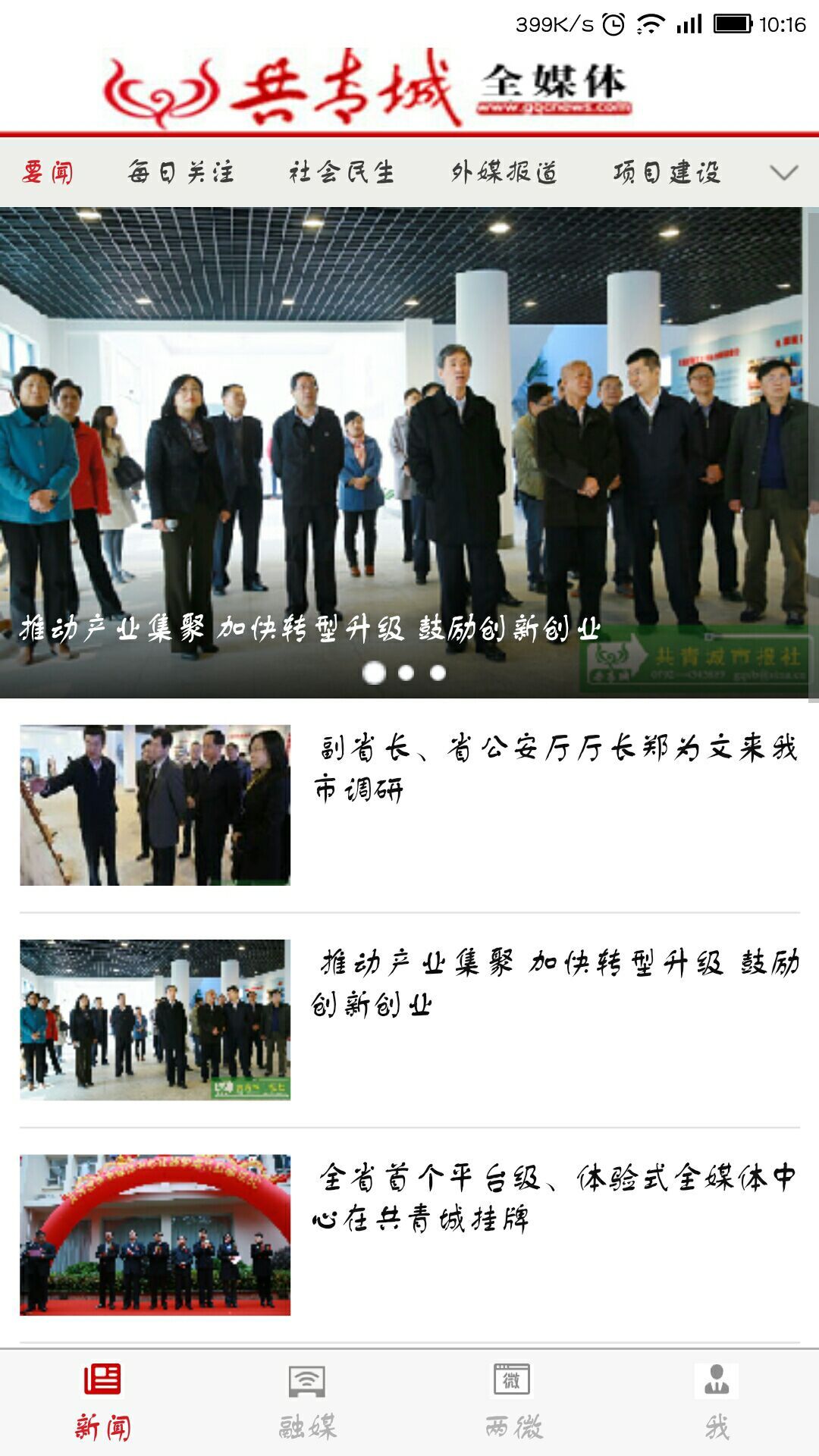Screen dimensions: 819x1456
Task: Open article 推动产业集聚 加快转型升级 in the list
Action: [409, 1020]
